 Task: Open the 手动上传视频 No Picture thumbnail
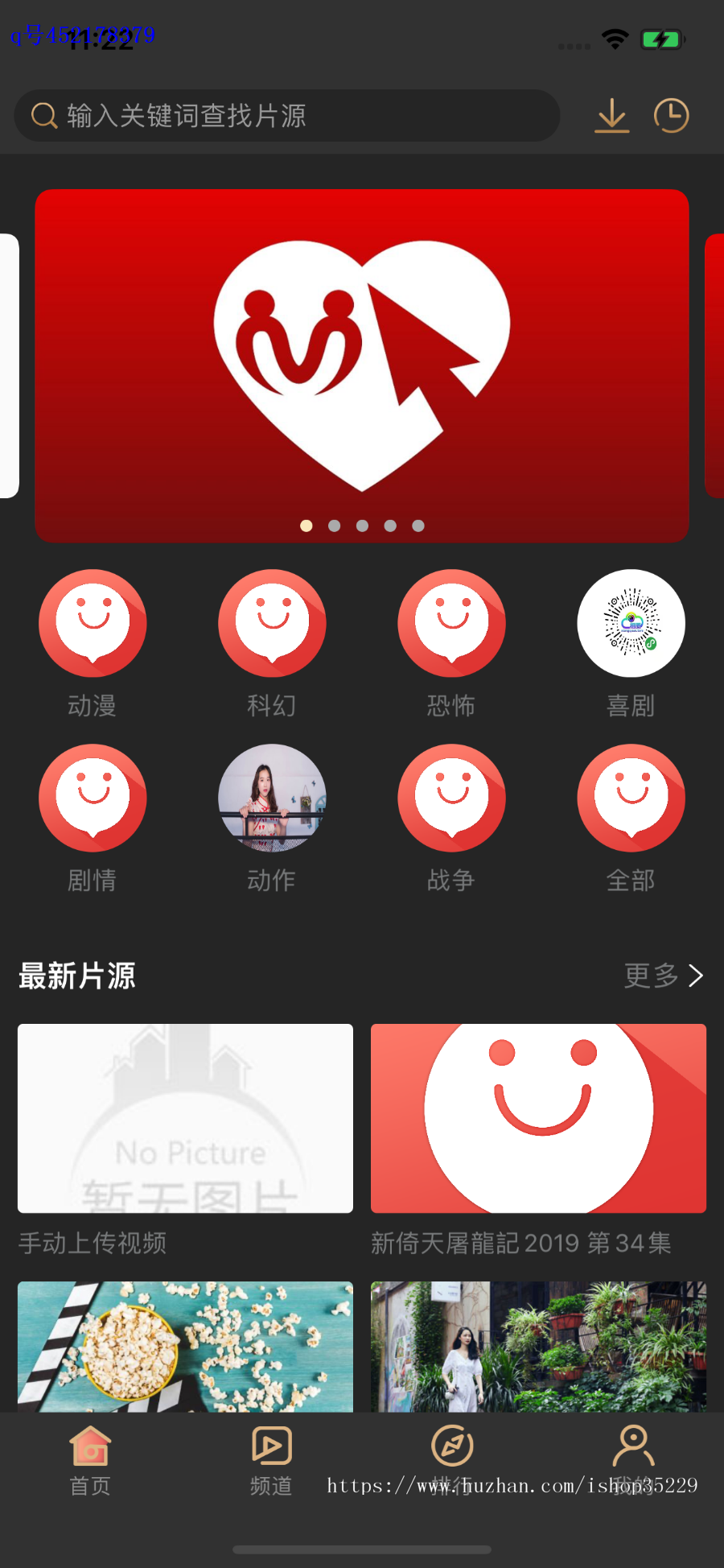click(x=185, y=1118)
